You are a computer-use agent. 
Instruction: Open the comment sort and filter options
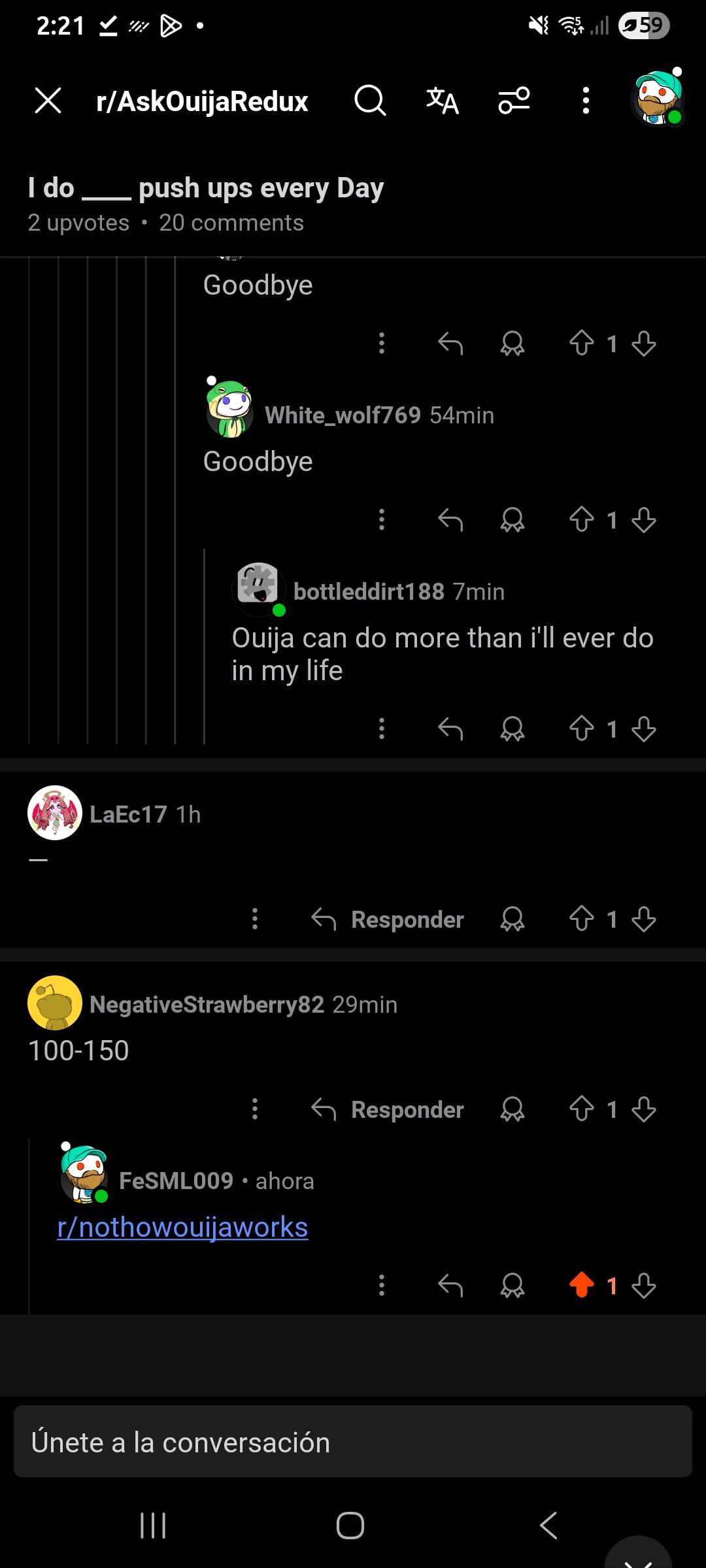coord(514,101)
